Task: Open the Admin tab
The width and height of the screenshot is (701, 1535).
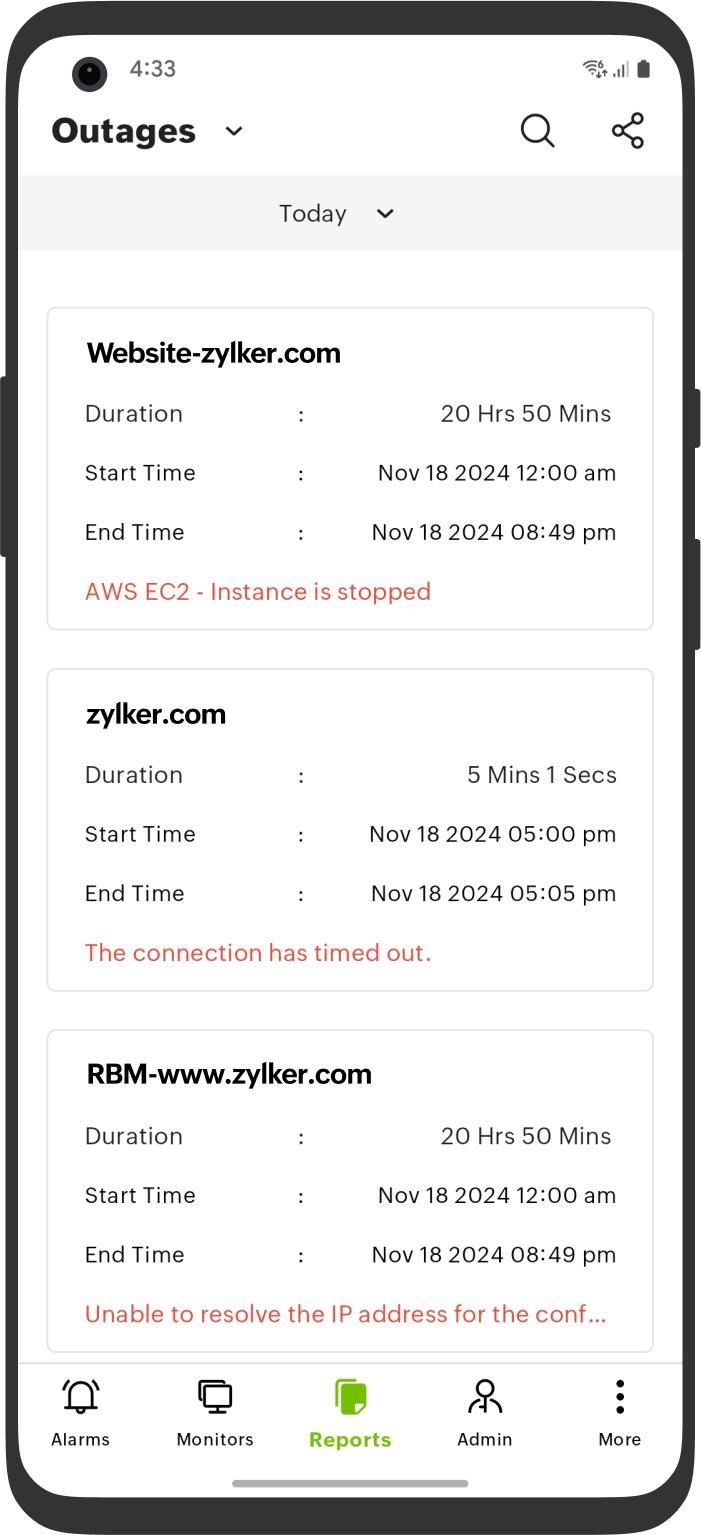Action: click(x=485, y=1412)
